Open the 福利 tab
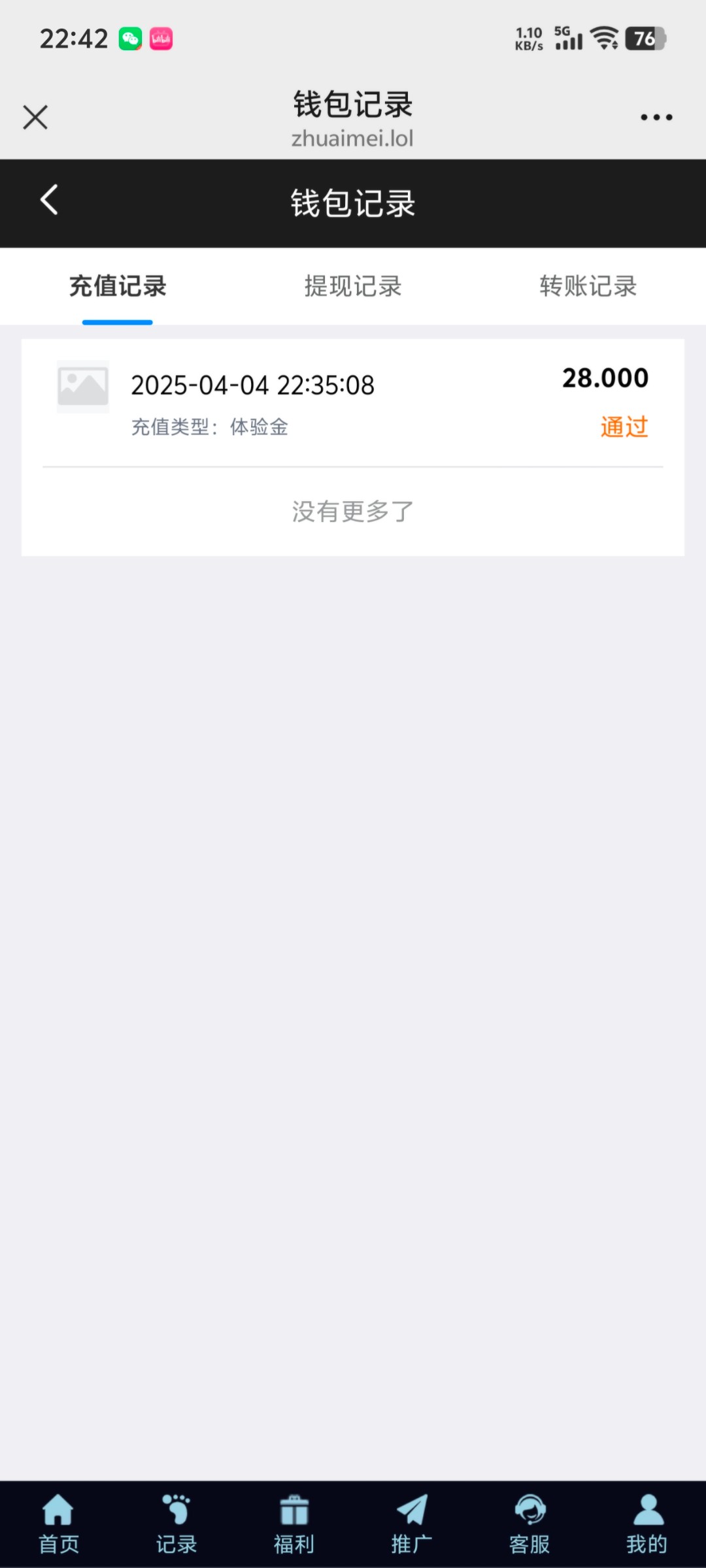This screenshot has height=1568, width=706. (294, 1525)
